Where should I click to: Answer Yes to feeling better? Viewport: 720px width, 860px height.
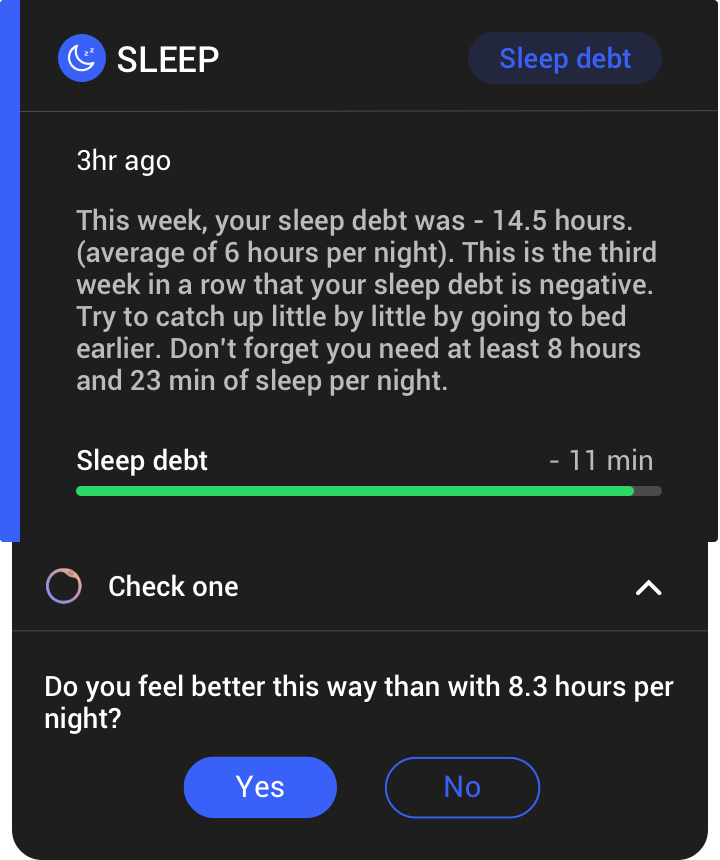[260, 787]
